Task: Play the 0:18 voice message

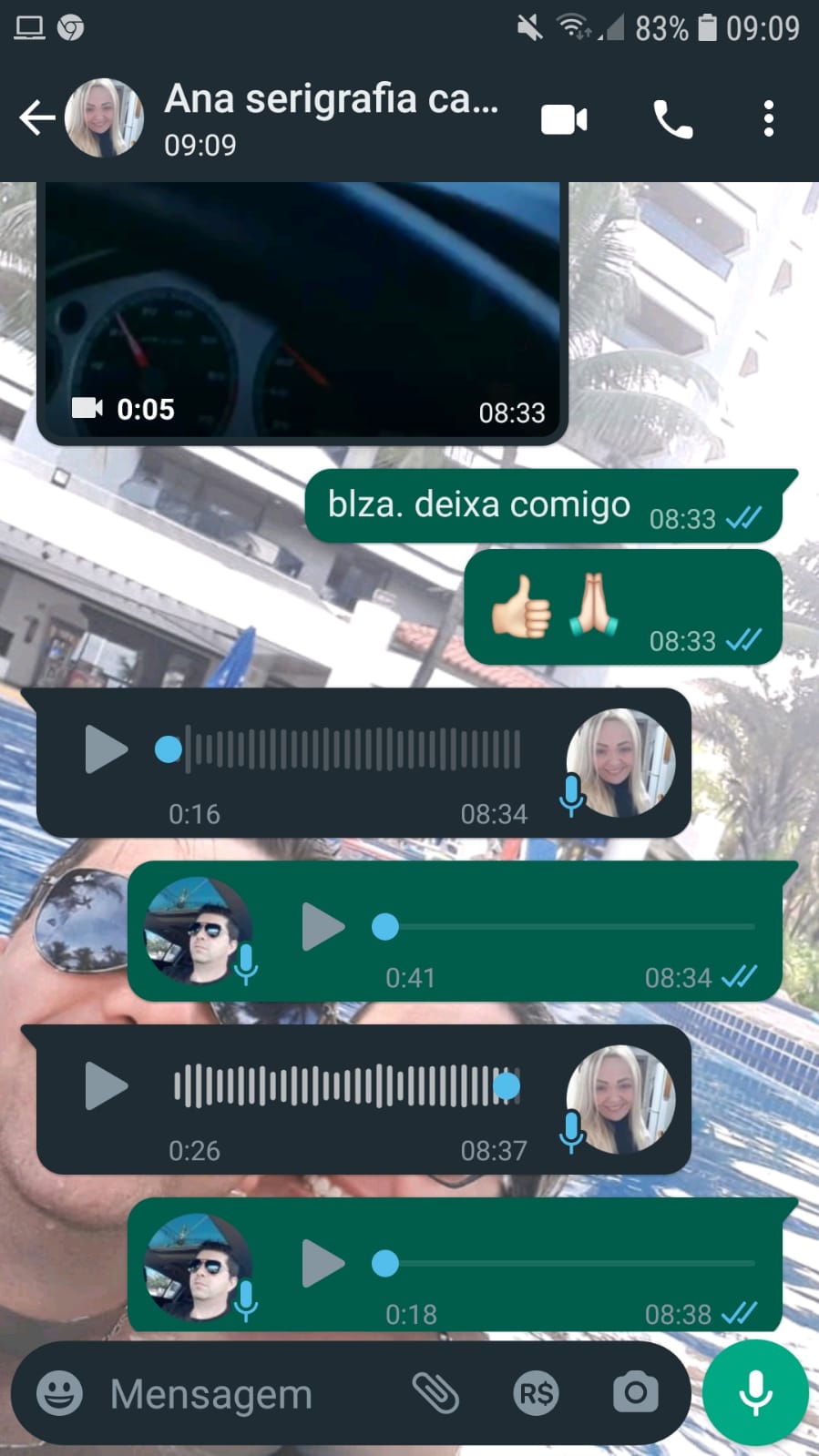Action: tap(322, 1263)
